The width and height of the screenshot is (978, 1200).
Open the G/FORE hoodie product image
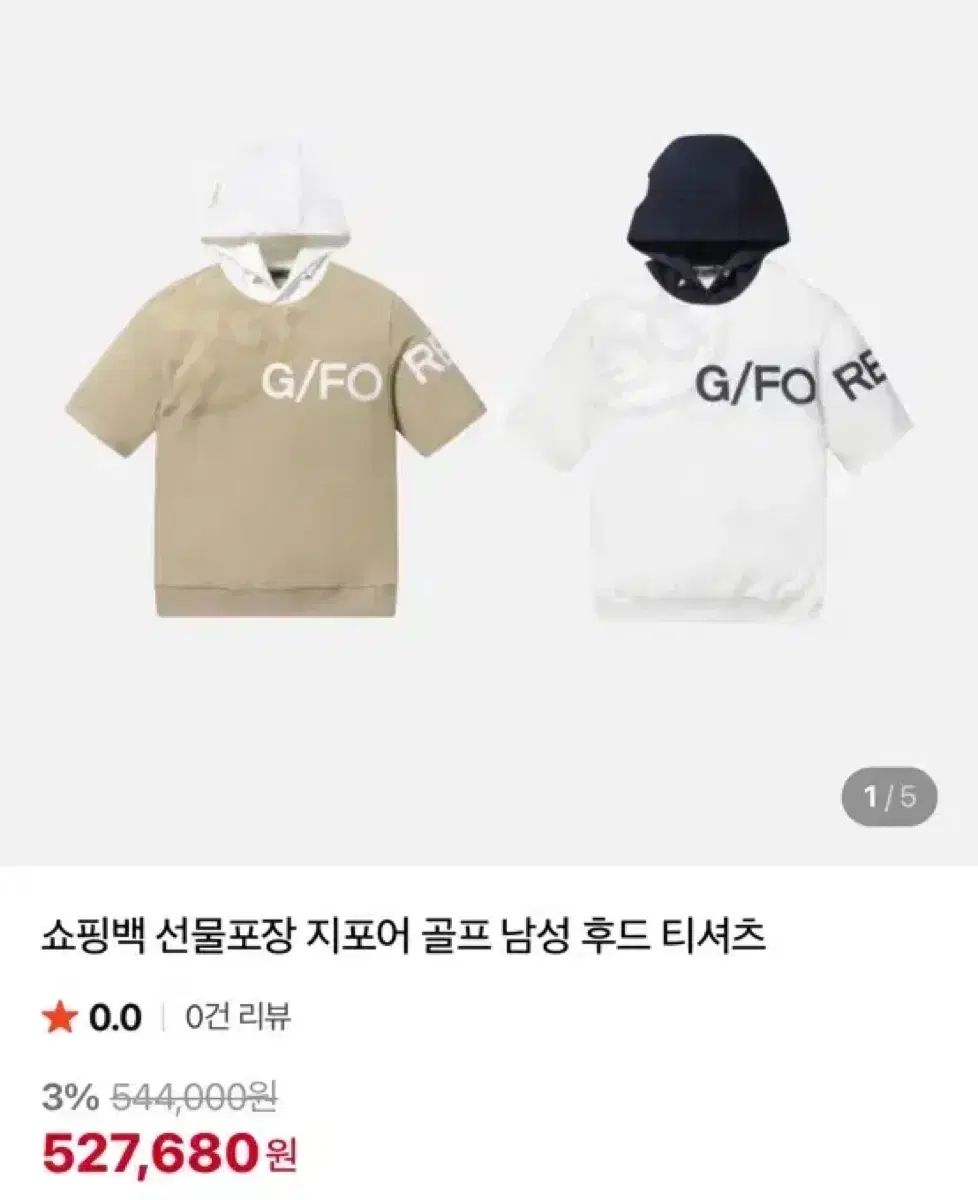[x=489, y=400]
